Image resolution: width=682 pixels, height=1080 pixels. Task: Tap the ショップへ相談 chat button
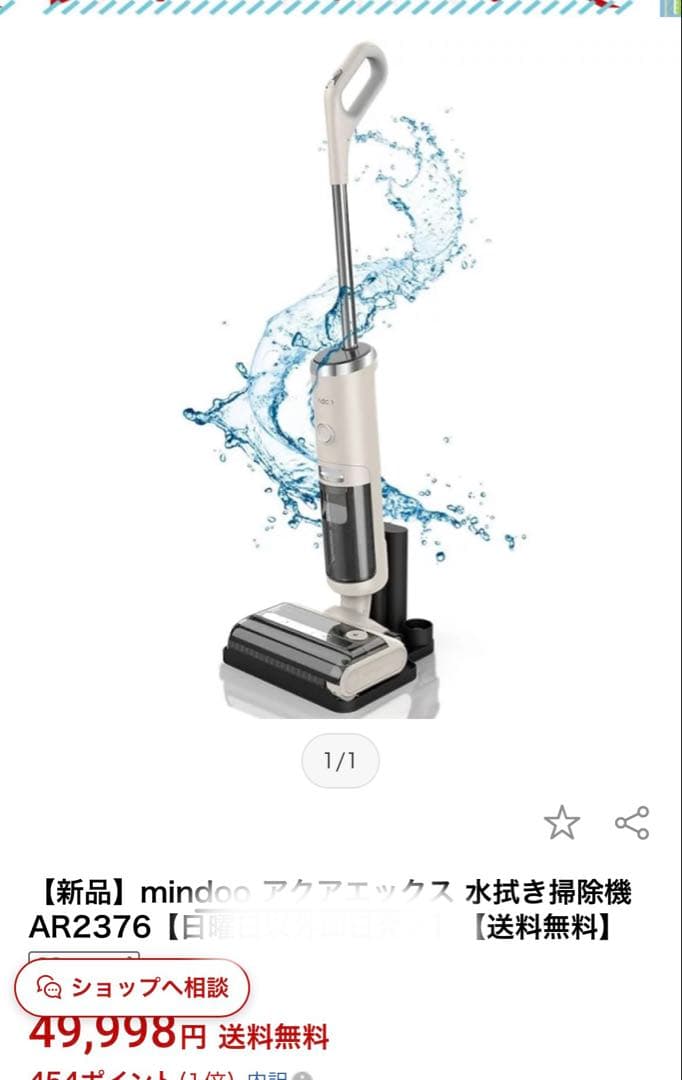click(132, 987)
